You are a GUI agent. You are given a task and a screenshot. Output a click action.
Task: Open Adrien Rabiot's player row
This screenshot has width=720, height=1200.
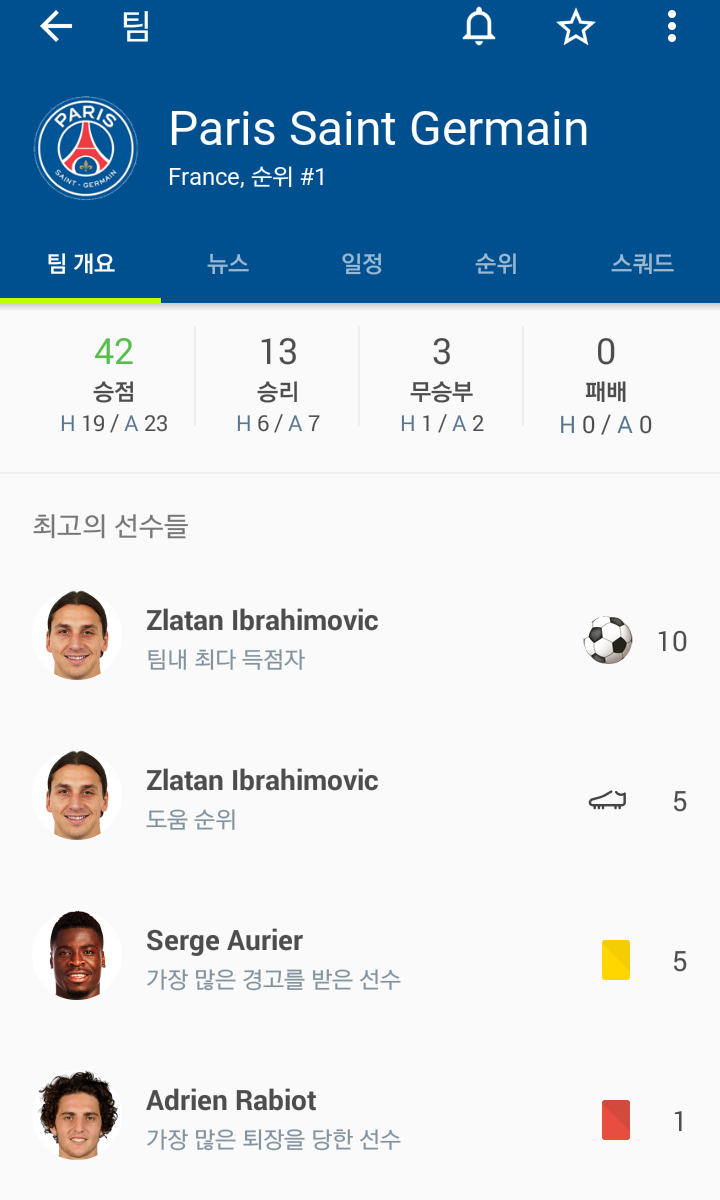[x=360, y=1120]
